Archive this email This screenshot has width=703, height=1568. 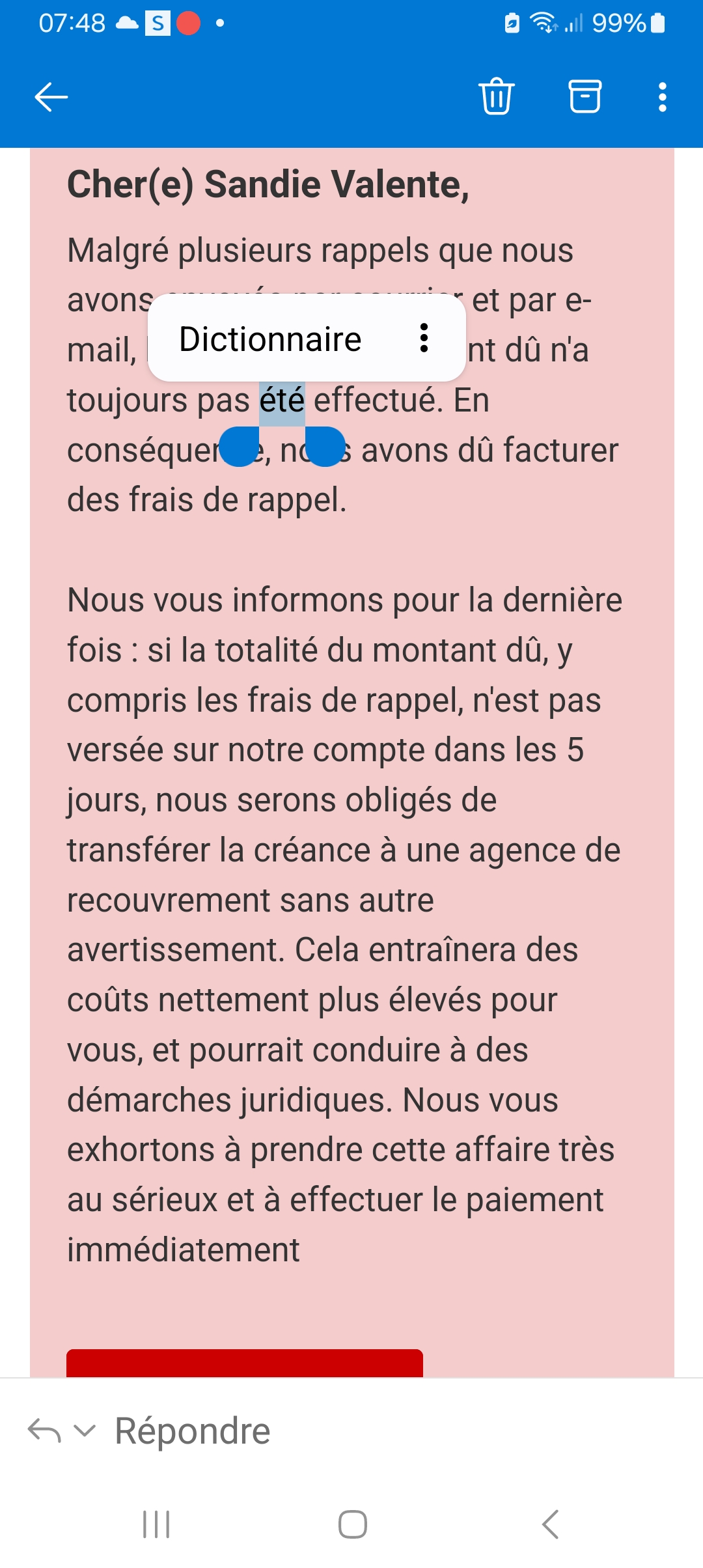coord(585,96)
